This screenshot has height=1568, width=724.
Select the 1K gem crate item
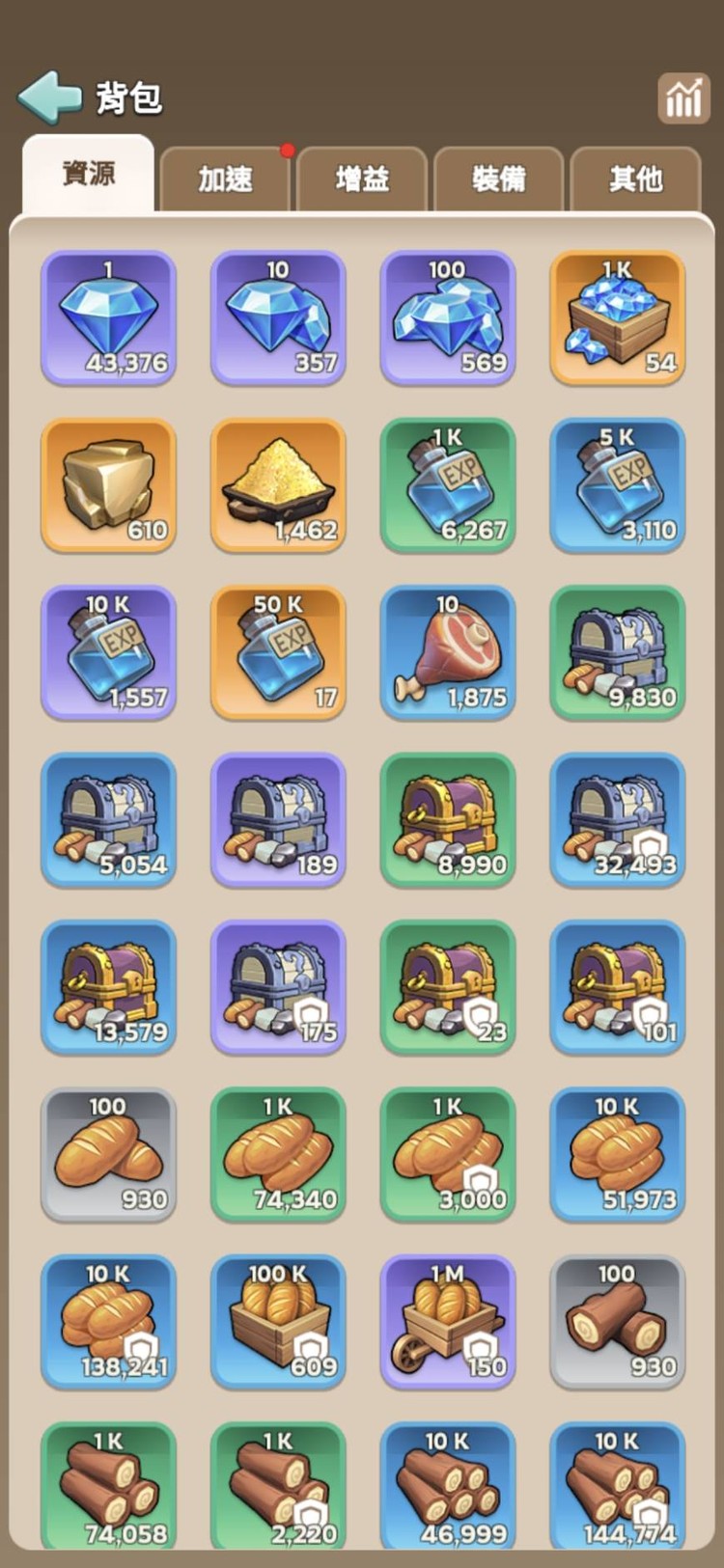tap(618, 317)
